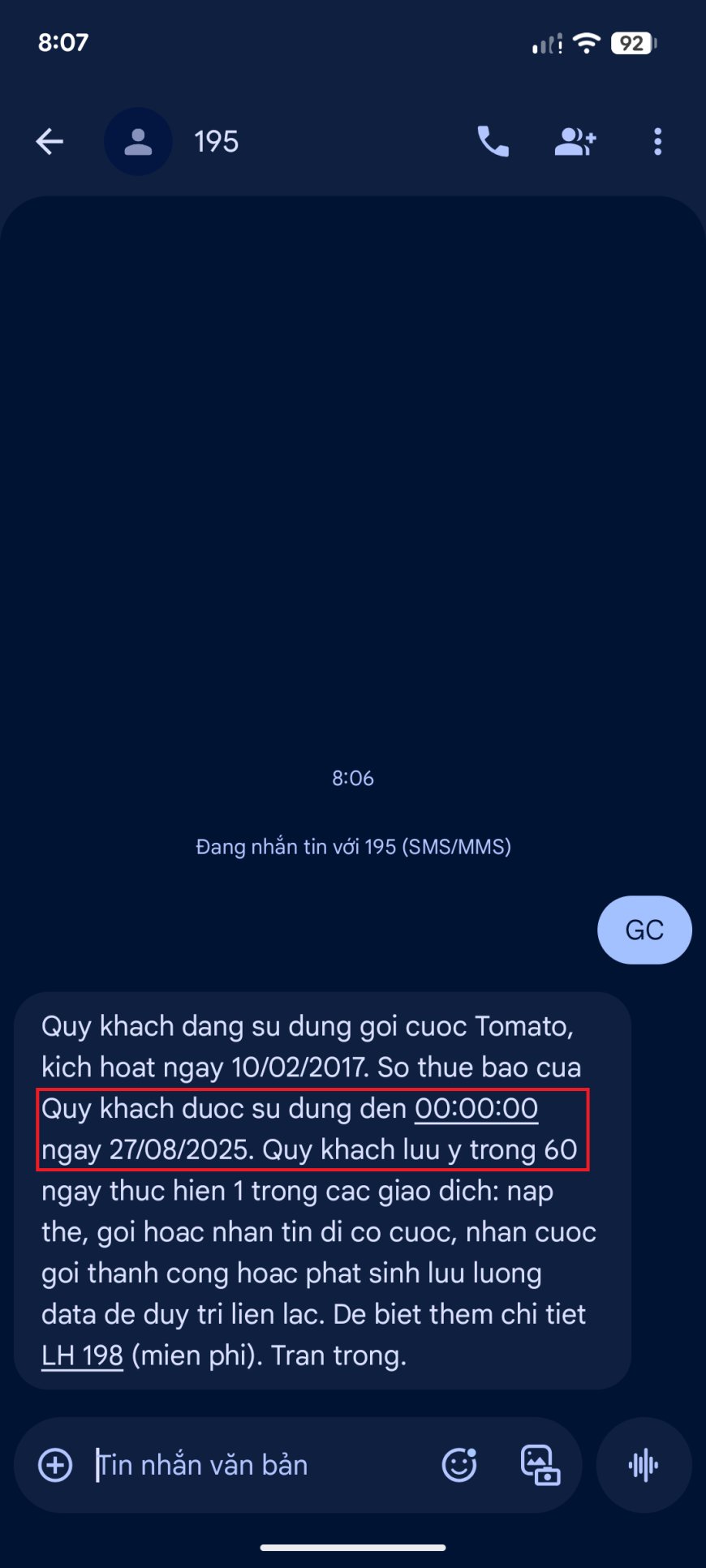Open the overflow menu
This screenshot has height=1568, width=706.
[x=657, y=142]
